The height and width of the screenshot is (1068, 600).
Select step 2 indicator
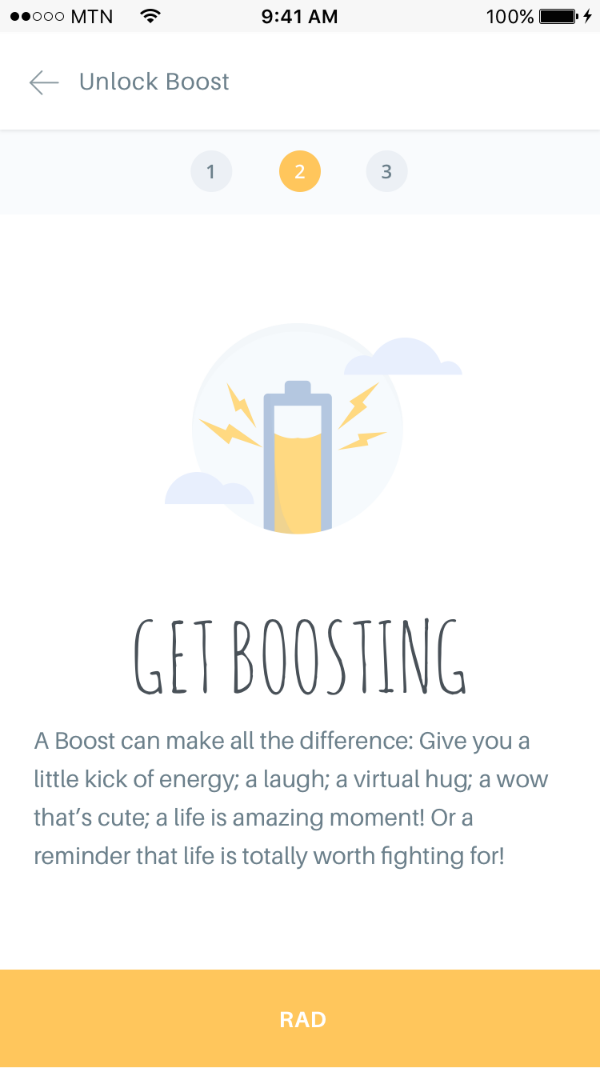click(x=299, y=172)
